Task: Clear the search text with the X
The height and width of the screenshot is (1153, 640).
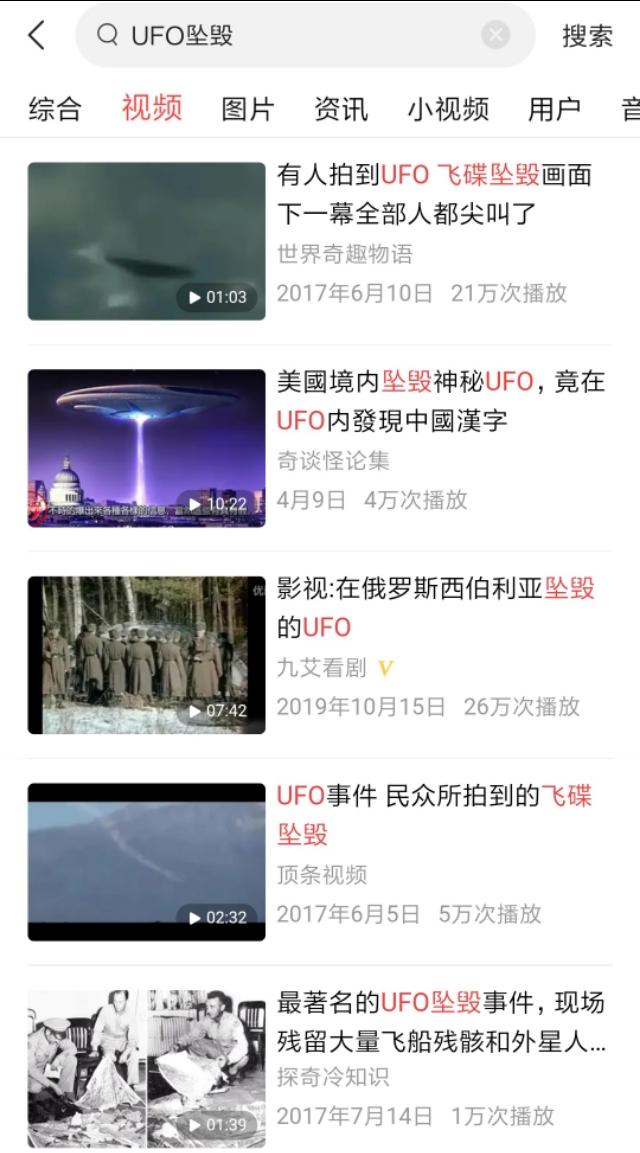Action: 496,36
